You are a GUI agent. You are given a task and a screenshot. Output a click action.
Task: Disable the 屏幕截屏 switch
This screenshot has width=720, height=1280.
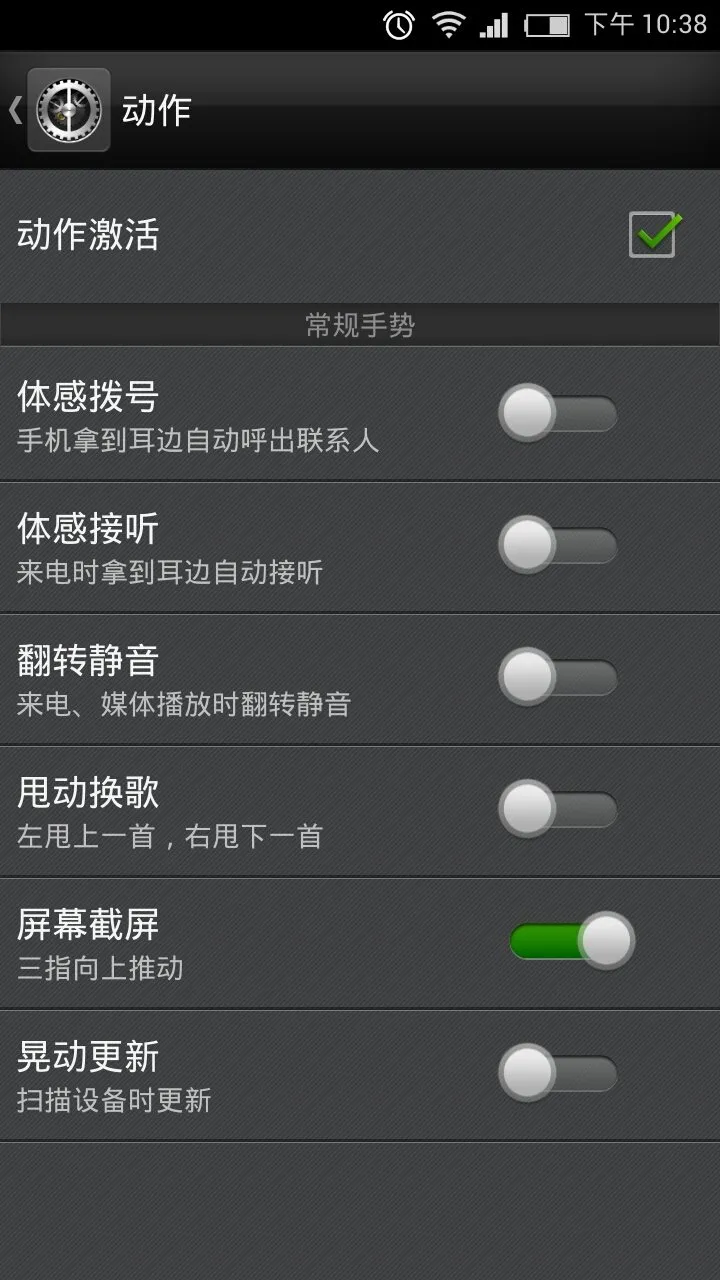[x=571, y=941]
